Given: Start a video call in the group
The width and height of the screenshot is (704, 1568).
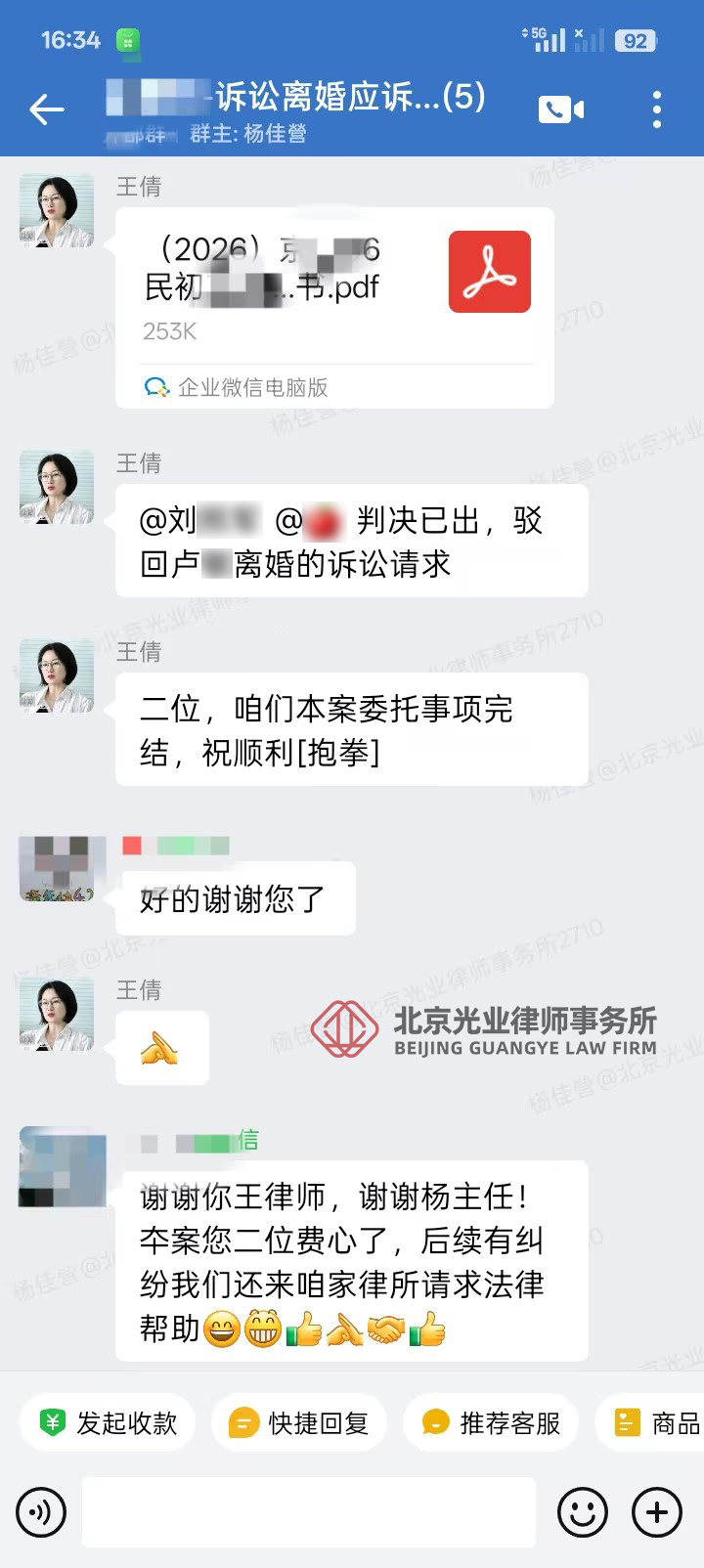Looking at the screenshot, I should pos(559,110).
